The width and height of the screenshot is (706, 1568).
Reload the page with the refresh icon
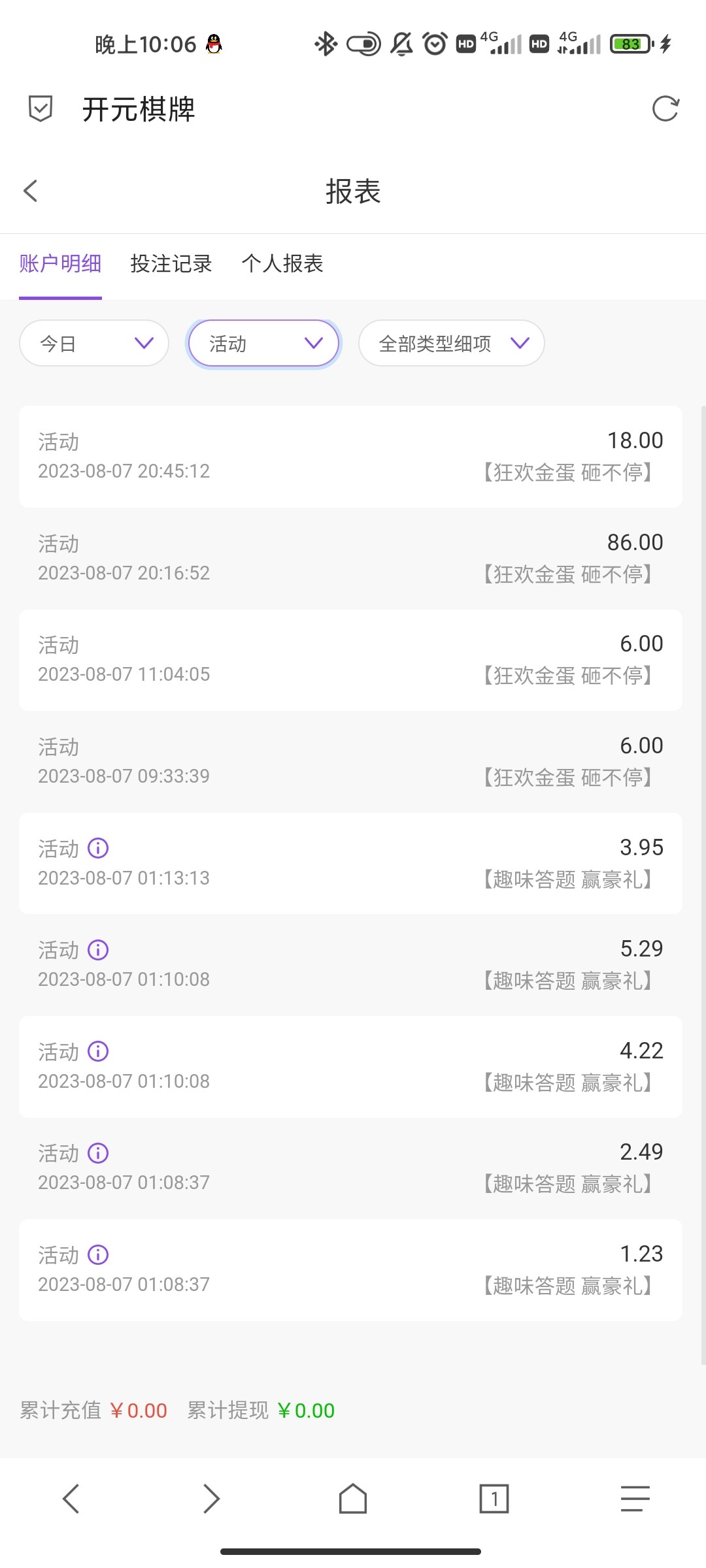click(x=665, y=108)
